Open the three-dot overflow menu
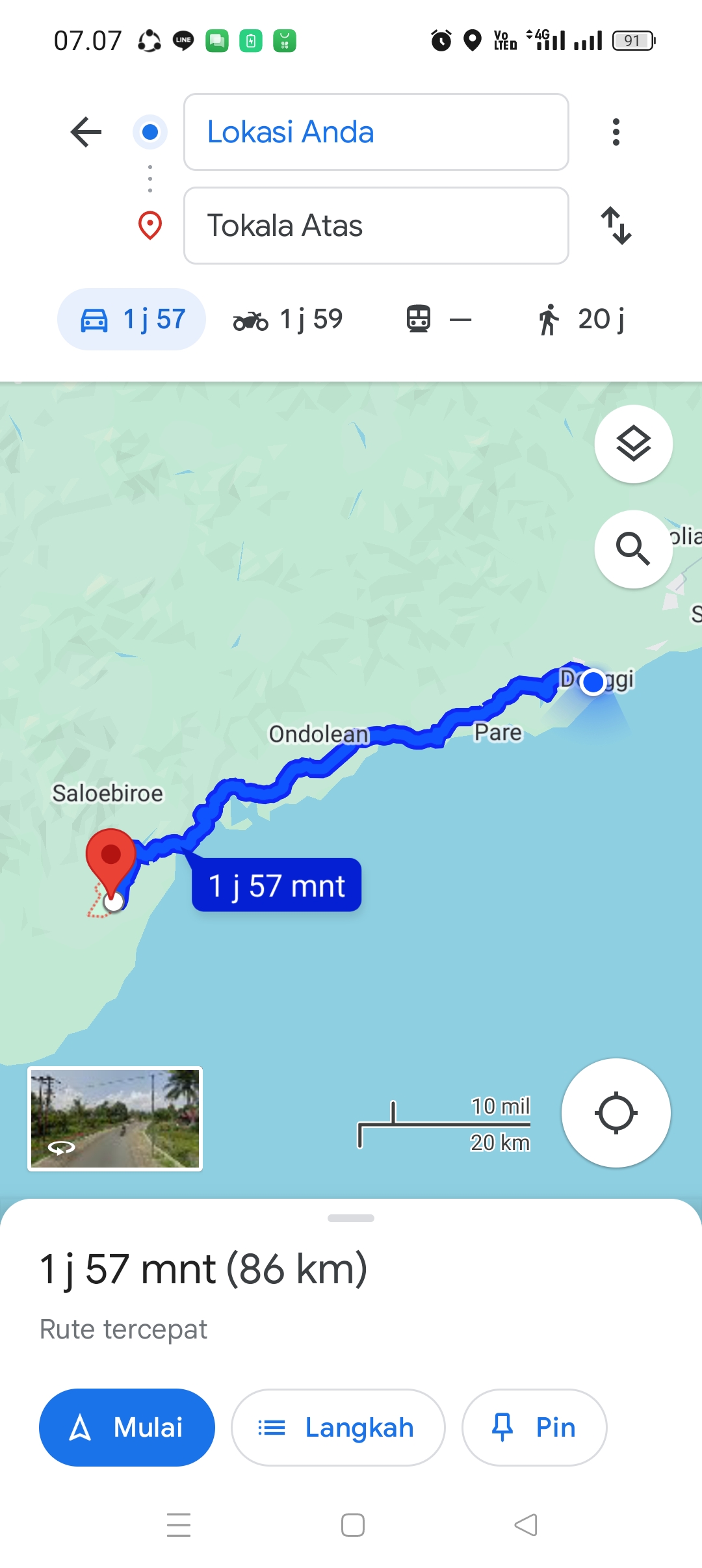The width and height of the screenshot is (702, 1568). tap(616, 132)
